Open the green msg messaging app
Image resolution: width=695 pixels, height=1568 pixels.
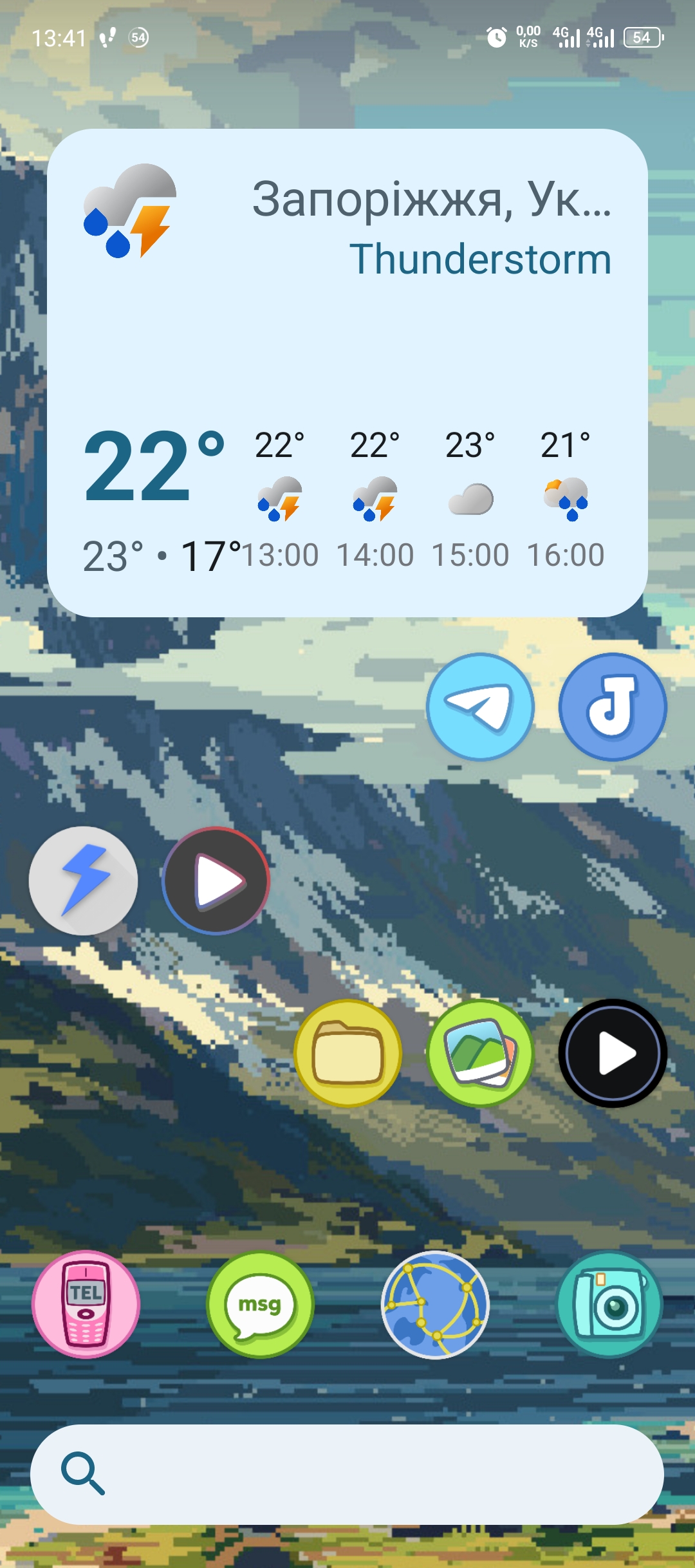260,1304
